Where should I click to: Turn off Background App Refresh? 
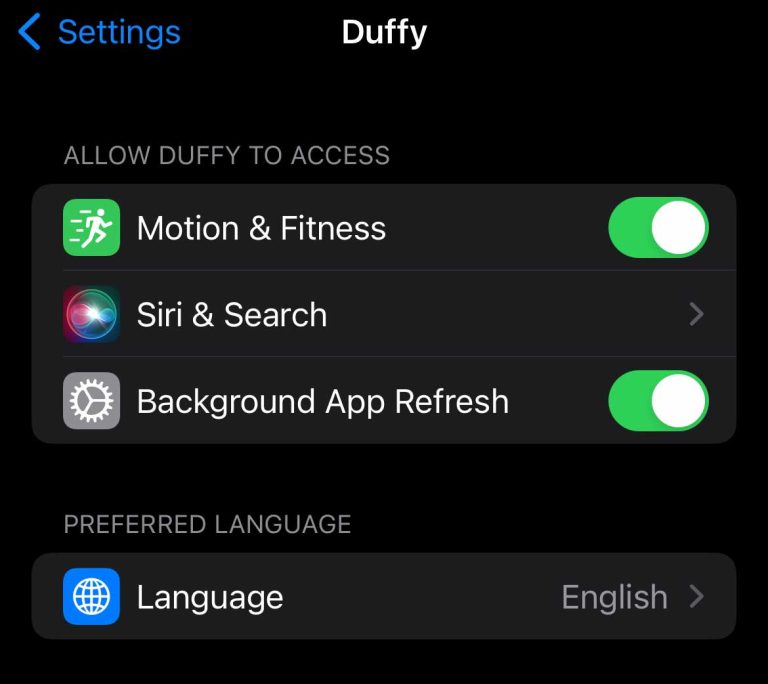pos(658,402)
